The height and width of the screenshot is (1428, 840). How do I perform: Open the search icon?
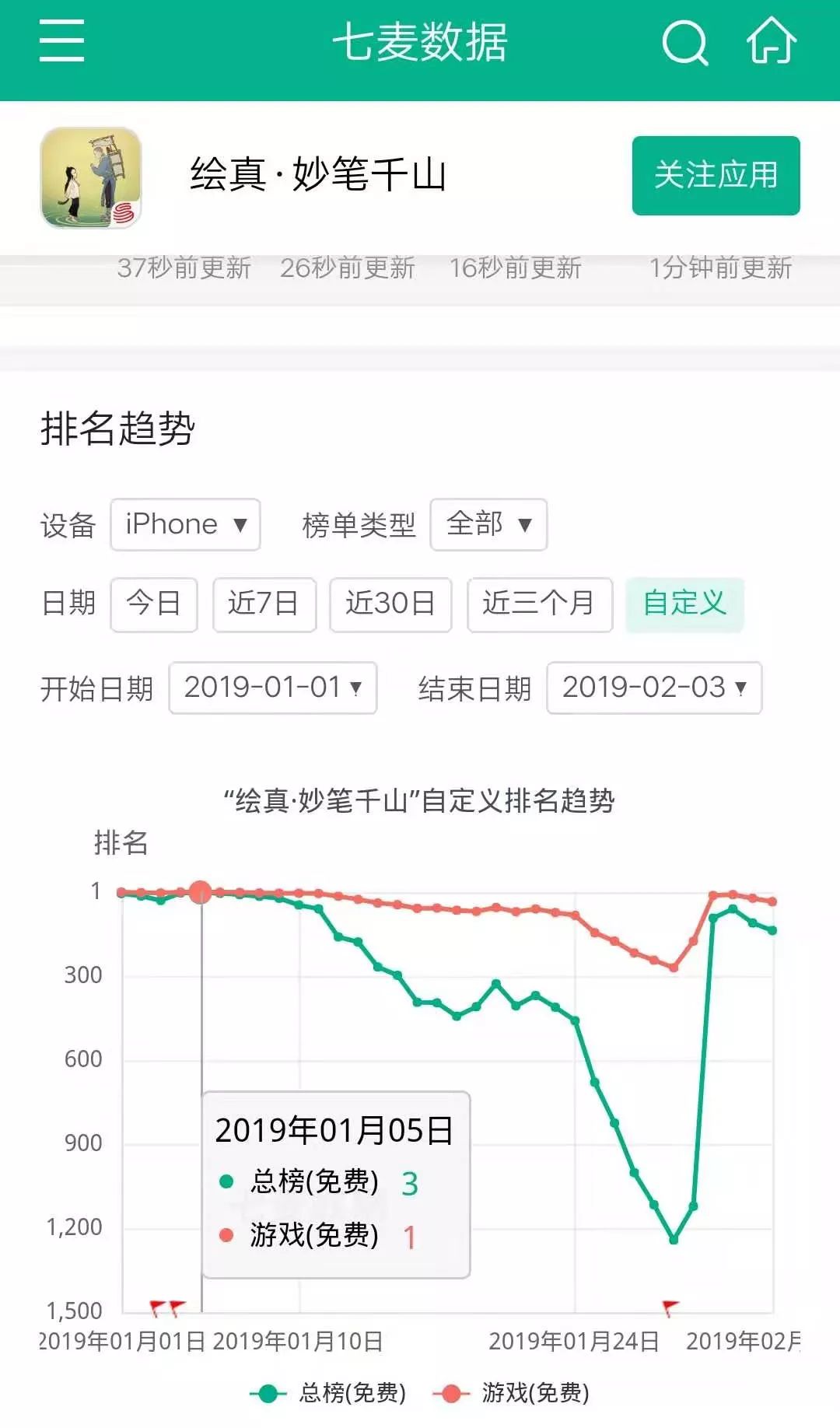(x=685, y=43)
